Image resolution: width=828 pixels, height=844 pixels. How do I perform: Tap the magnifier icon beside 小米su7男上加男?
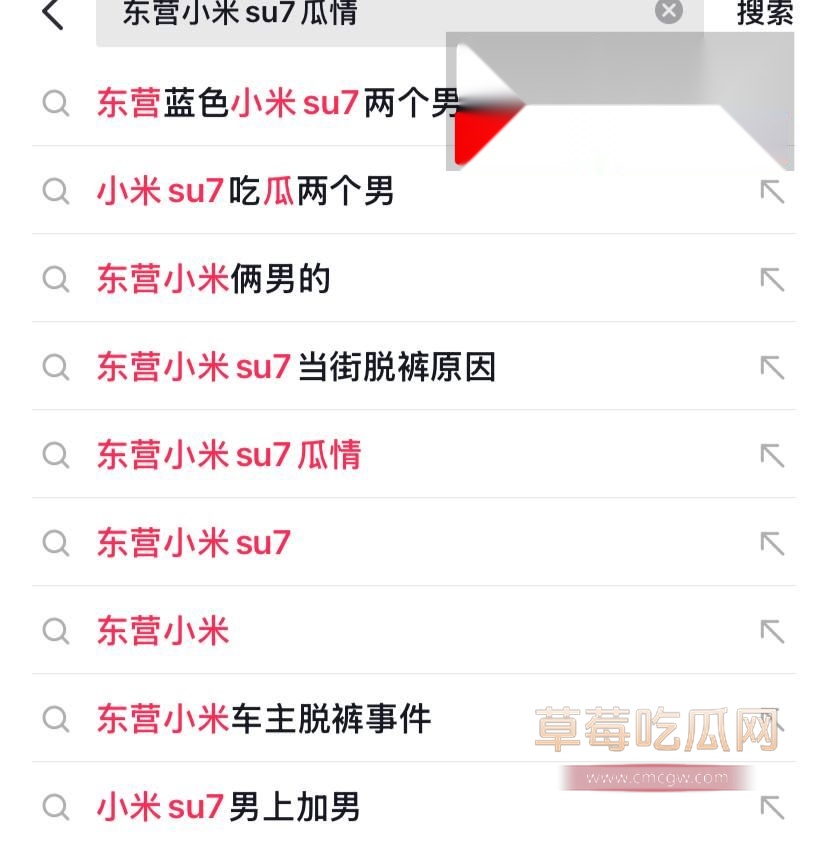click(55, 806)
